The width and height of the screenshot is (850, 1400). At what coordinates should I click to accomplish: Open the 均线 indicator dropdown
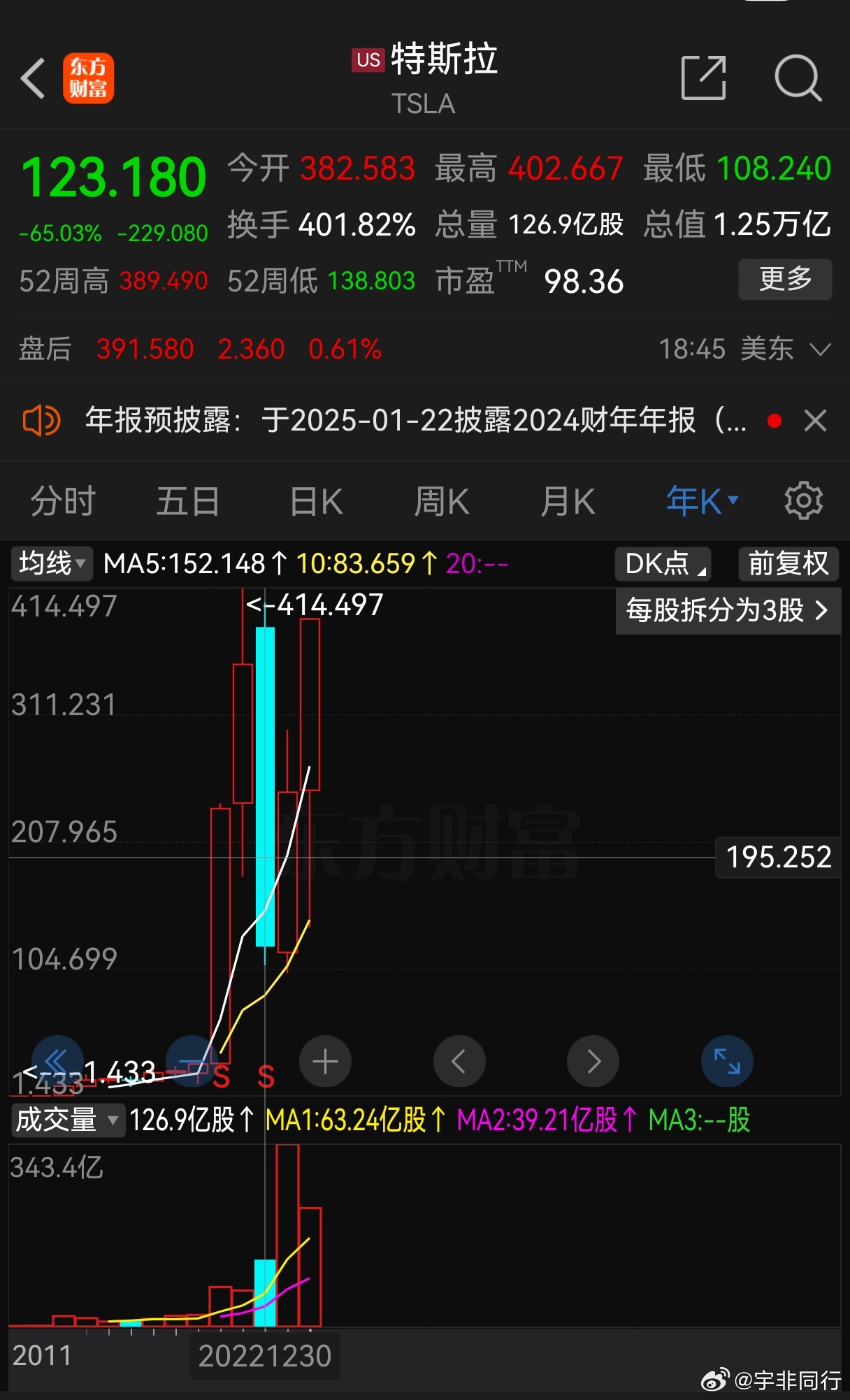pos(52,563)
